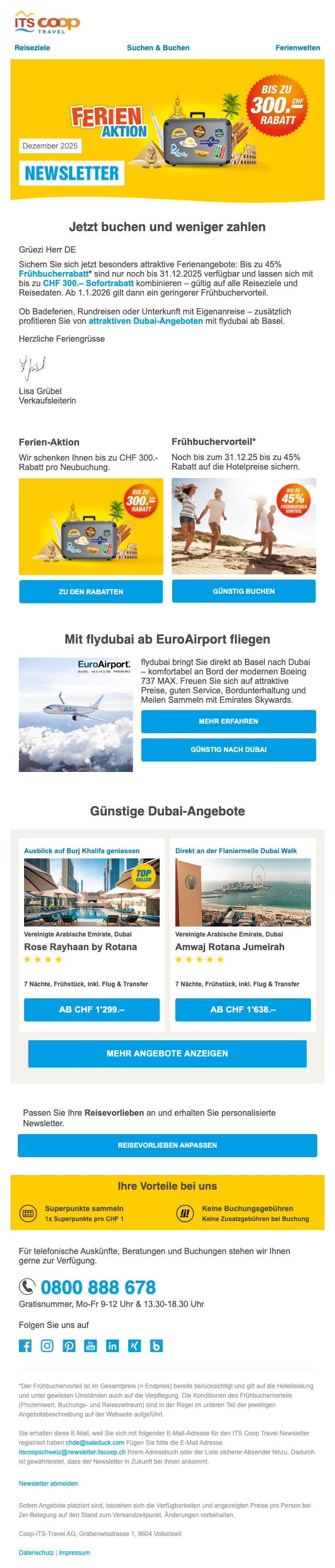335x1568 pixels.
Task: Go to Suchen & Buchen
Action: (158, 48)
